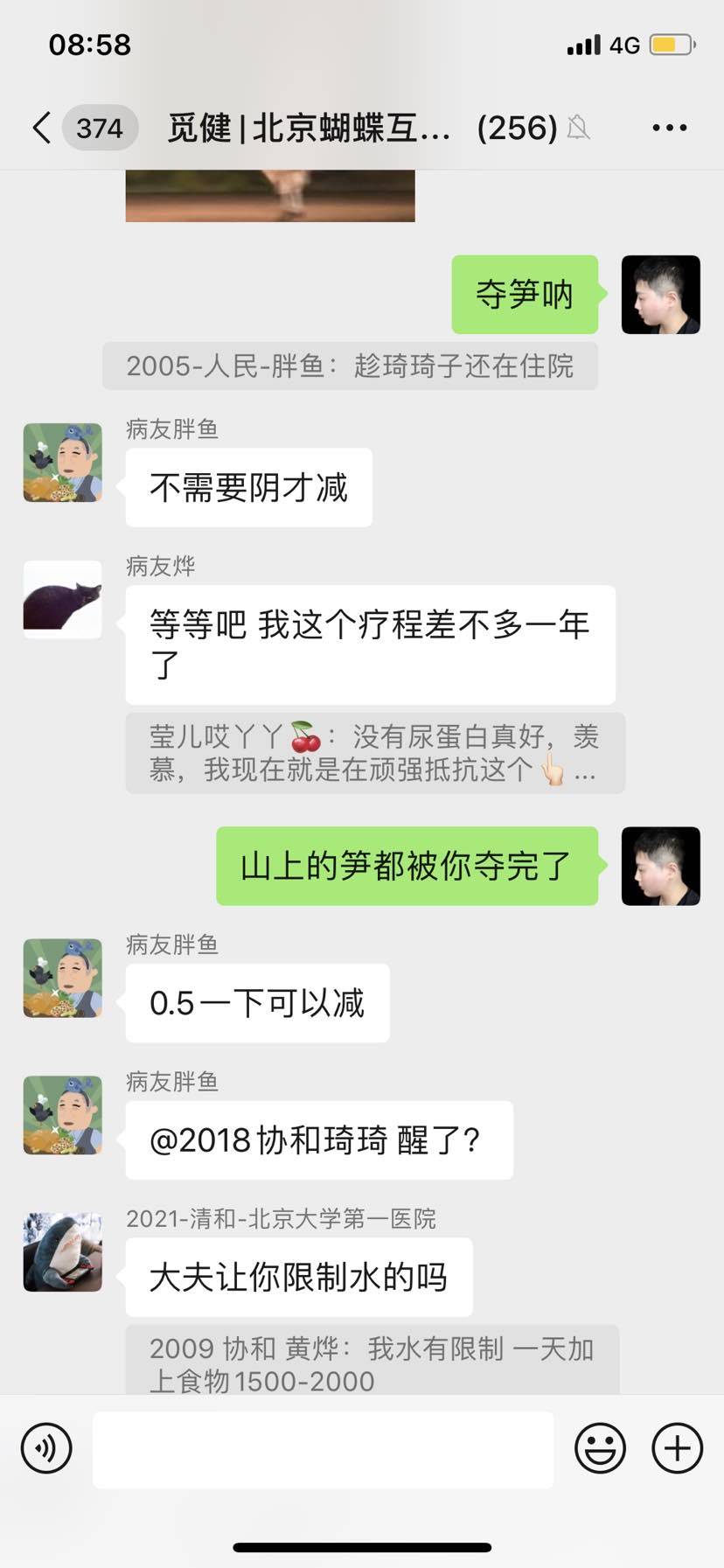Open 病友烨's black cat avatar

62,599
